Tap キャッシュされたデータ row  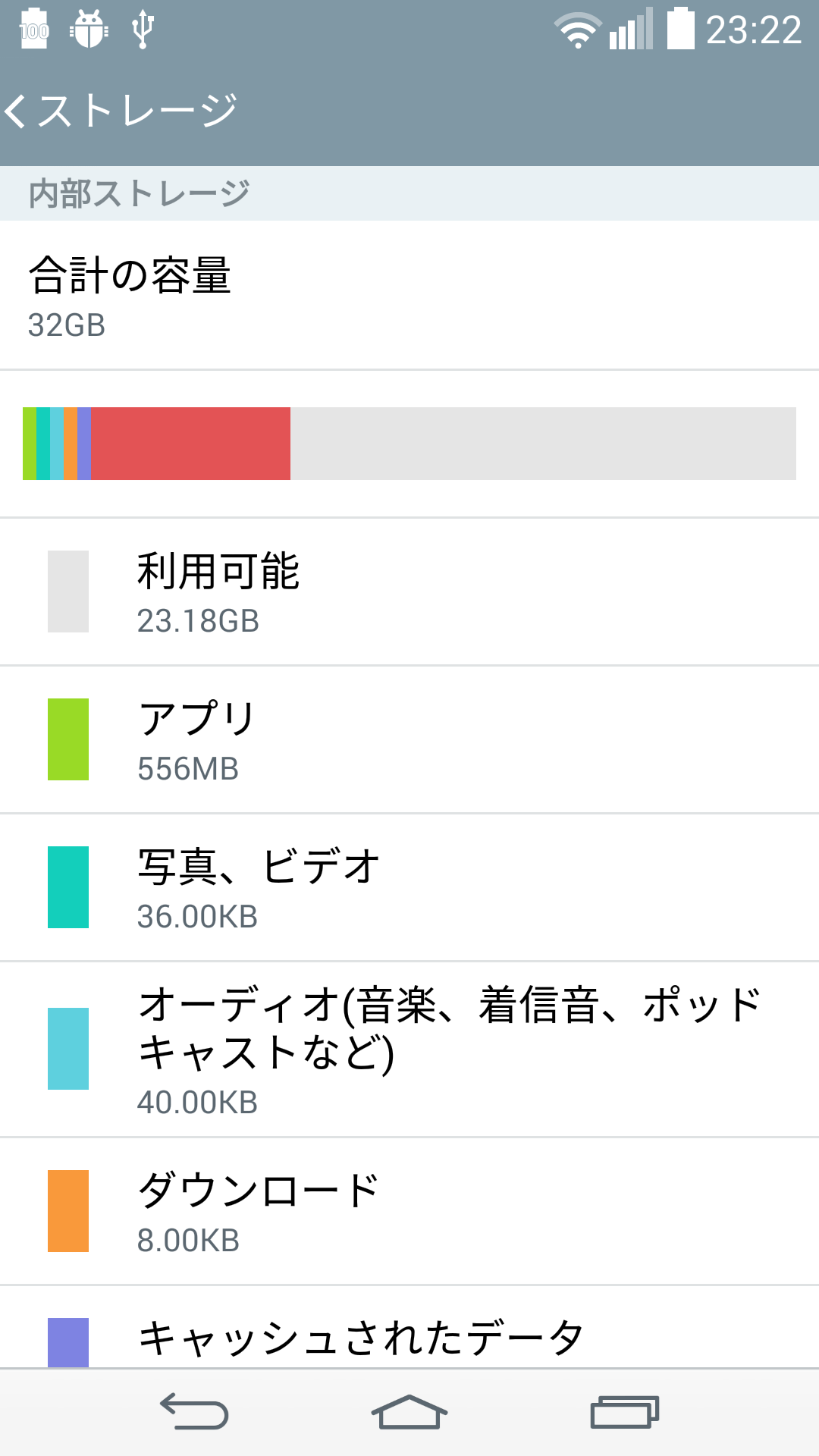tap(409, 1327)
